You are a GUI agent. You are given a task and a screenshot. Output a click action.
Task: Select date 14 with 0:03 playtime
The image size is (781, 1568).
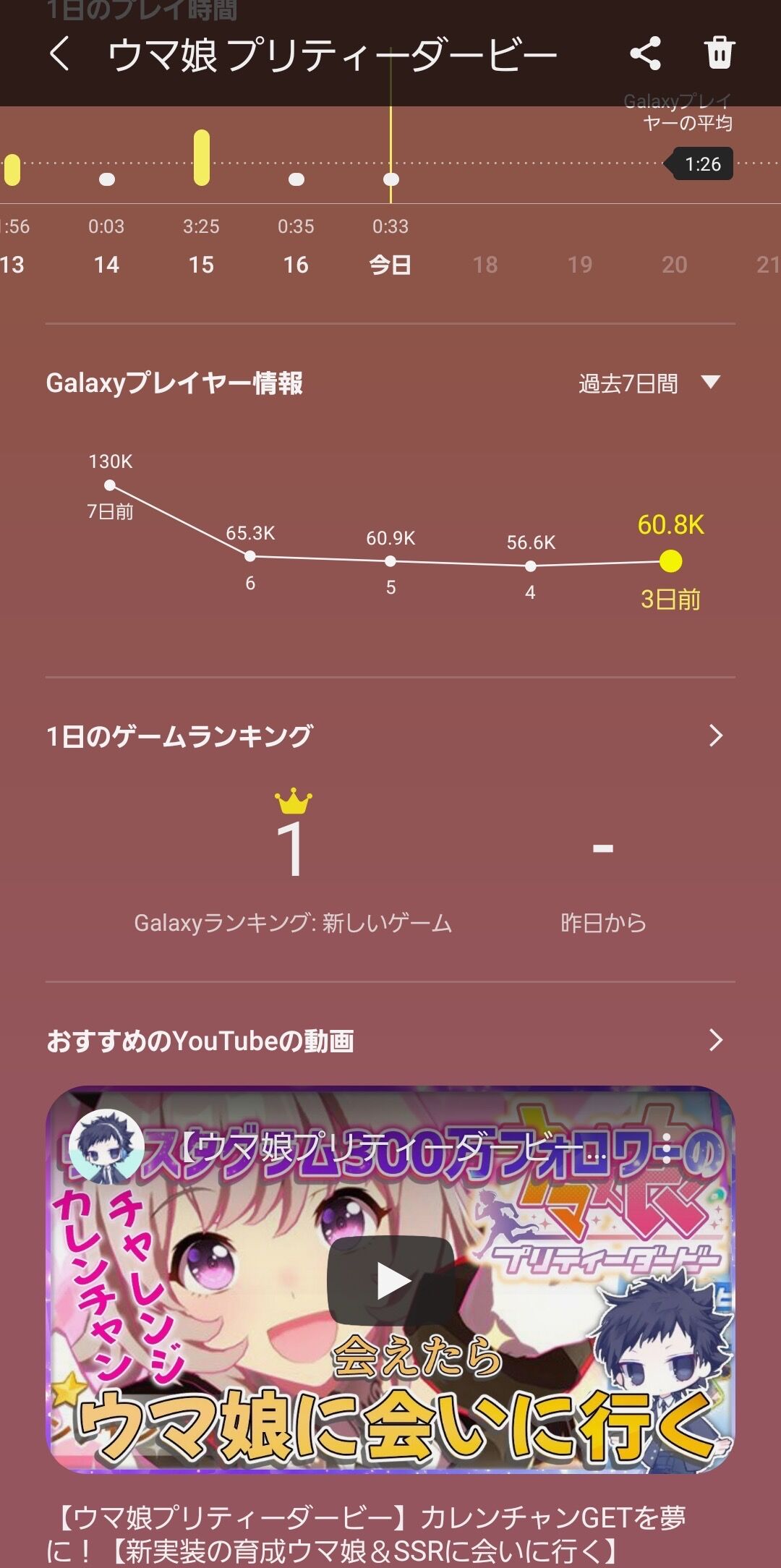click(107, 265)
